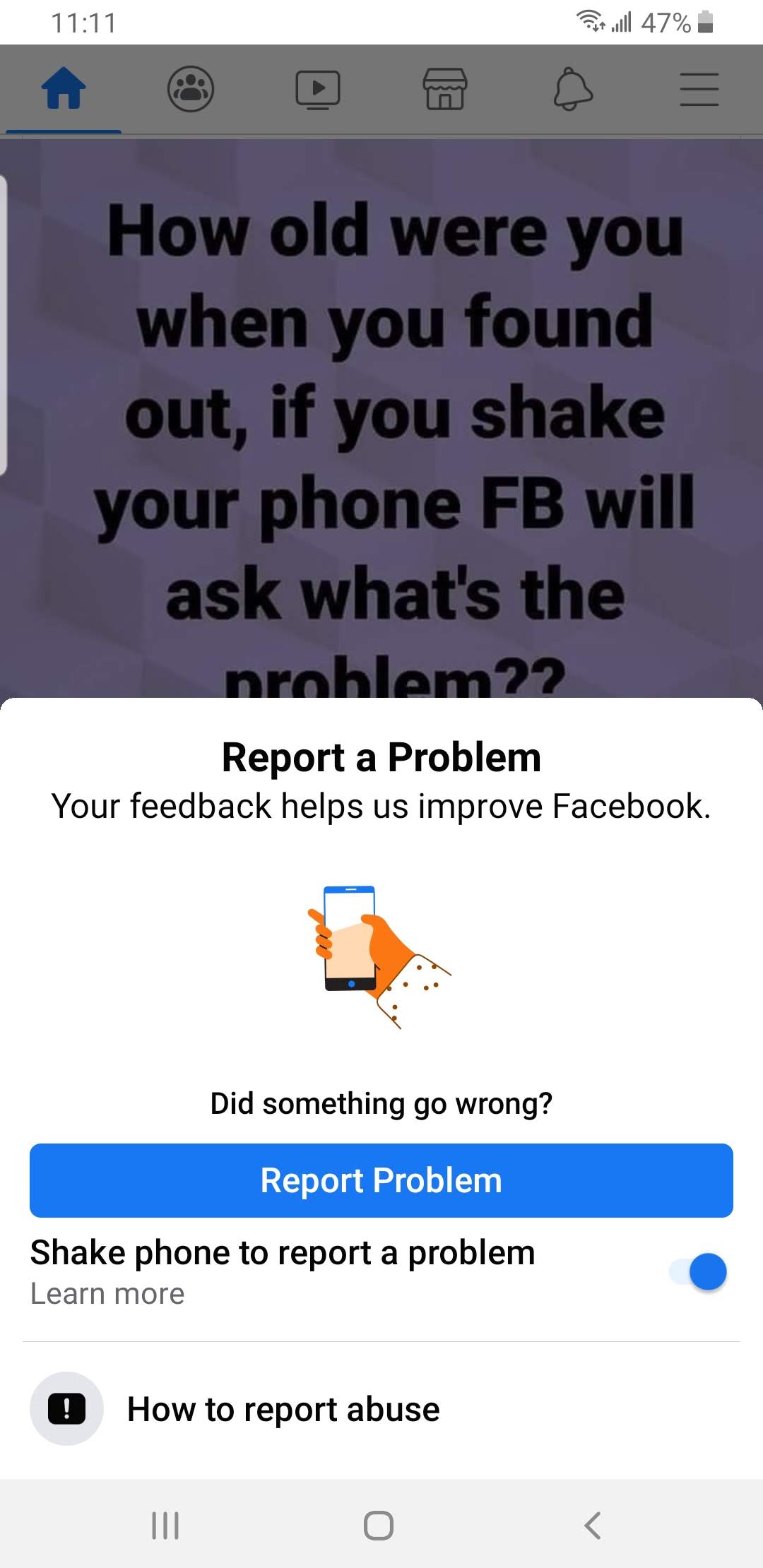Open the notifications bell tab

tap(572, 89)
